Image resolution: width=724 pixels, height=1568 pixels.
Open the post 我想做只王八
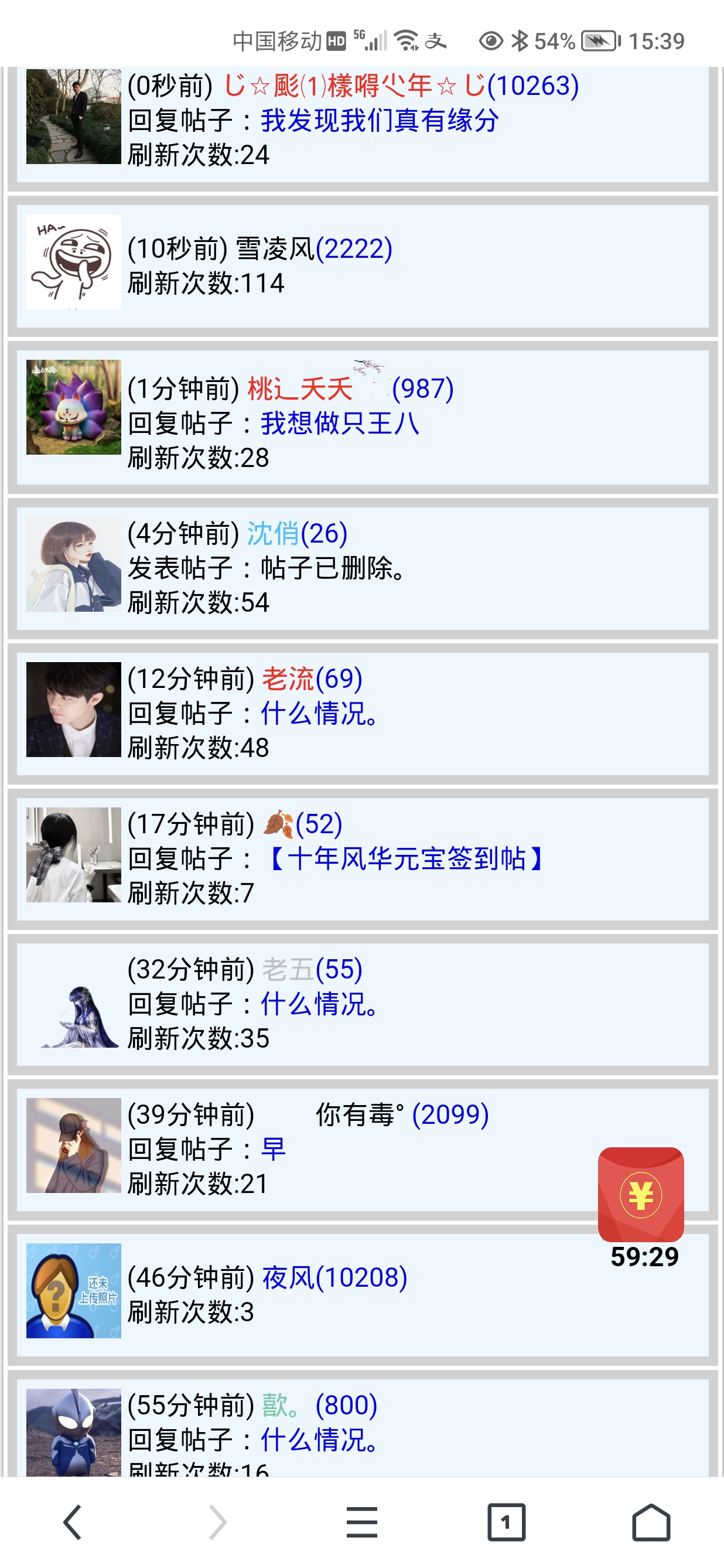(x=340, y=424)
